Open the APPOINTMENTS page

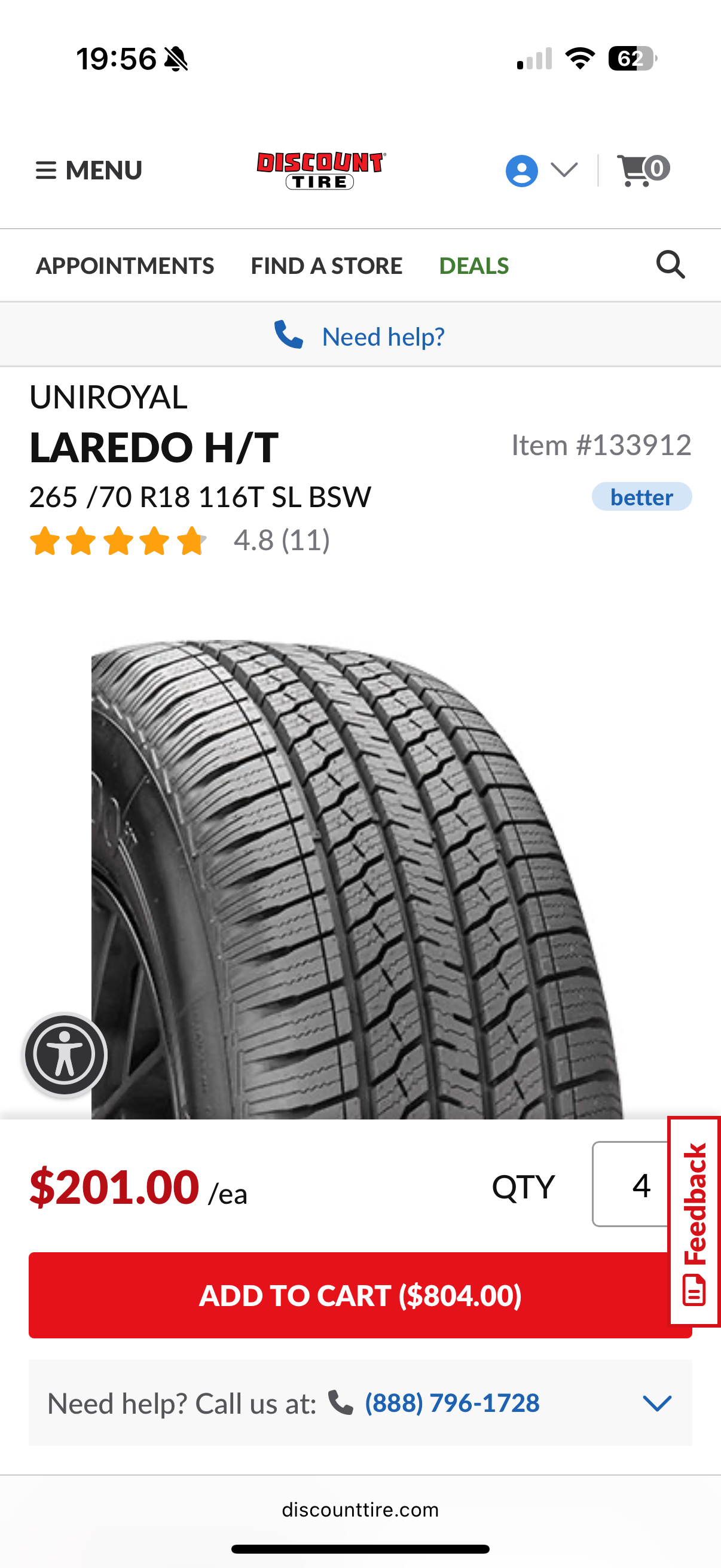(125, 266)
